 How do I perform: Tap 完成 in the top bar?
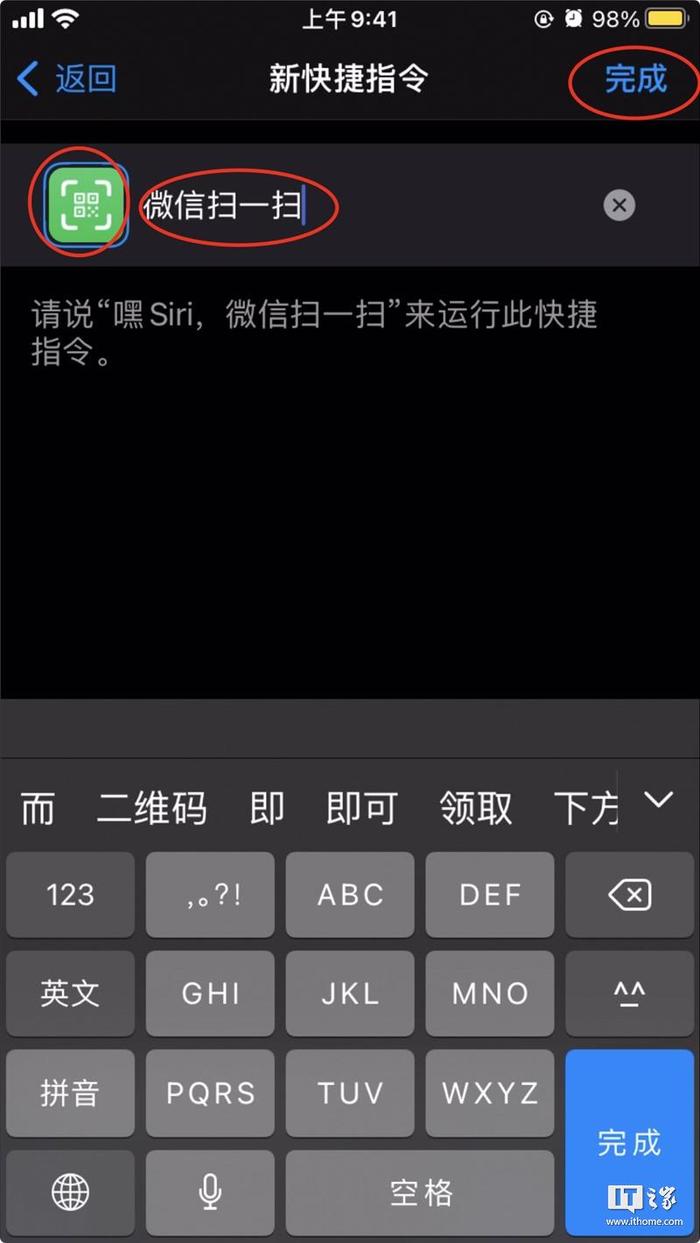tap(635, 79)
